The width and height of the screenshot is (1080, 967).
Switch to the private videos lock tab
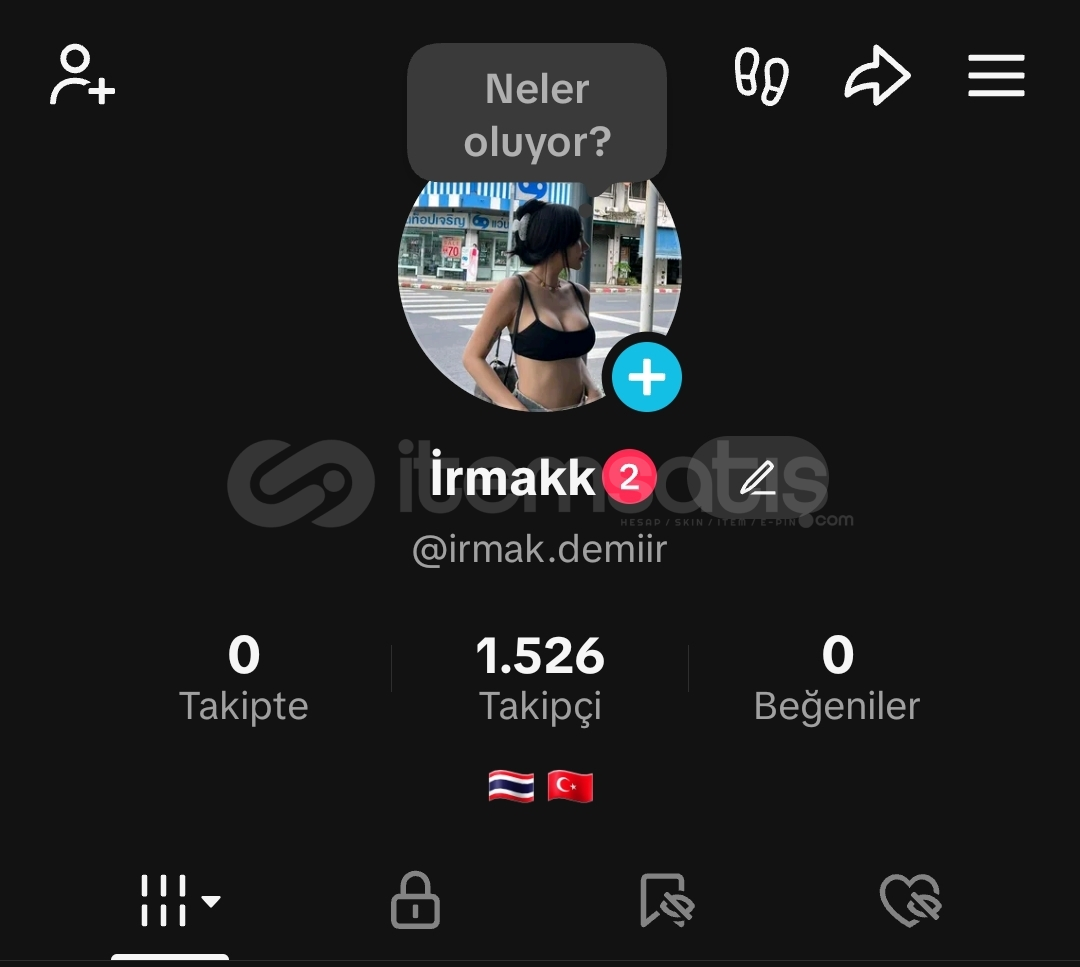pos(415,900)
